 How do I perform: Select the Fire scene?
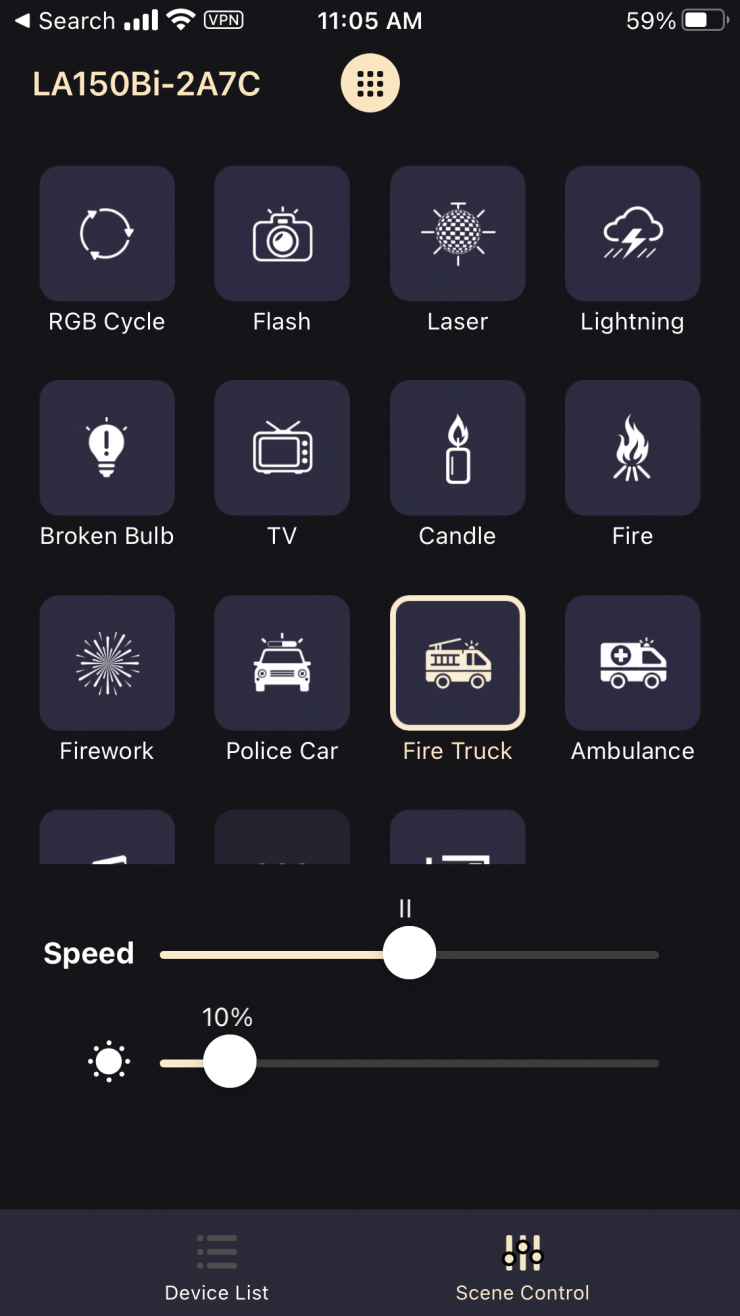point(632,448)
